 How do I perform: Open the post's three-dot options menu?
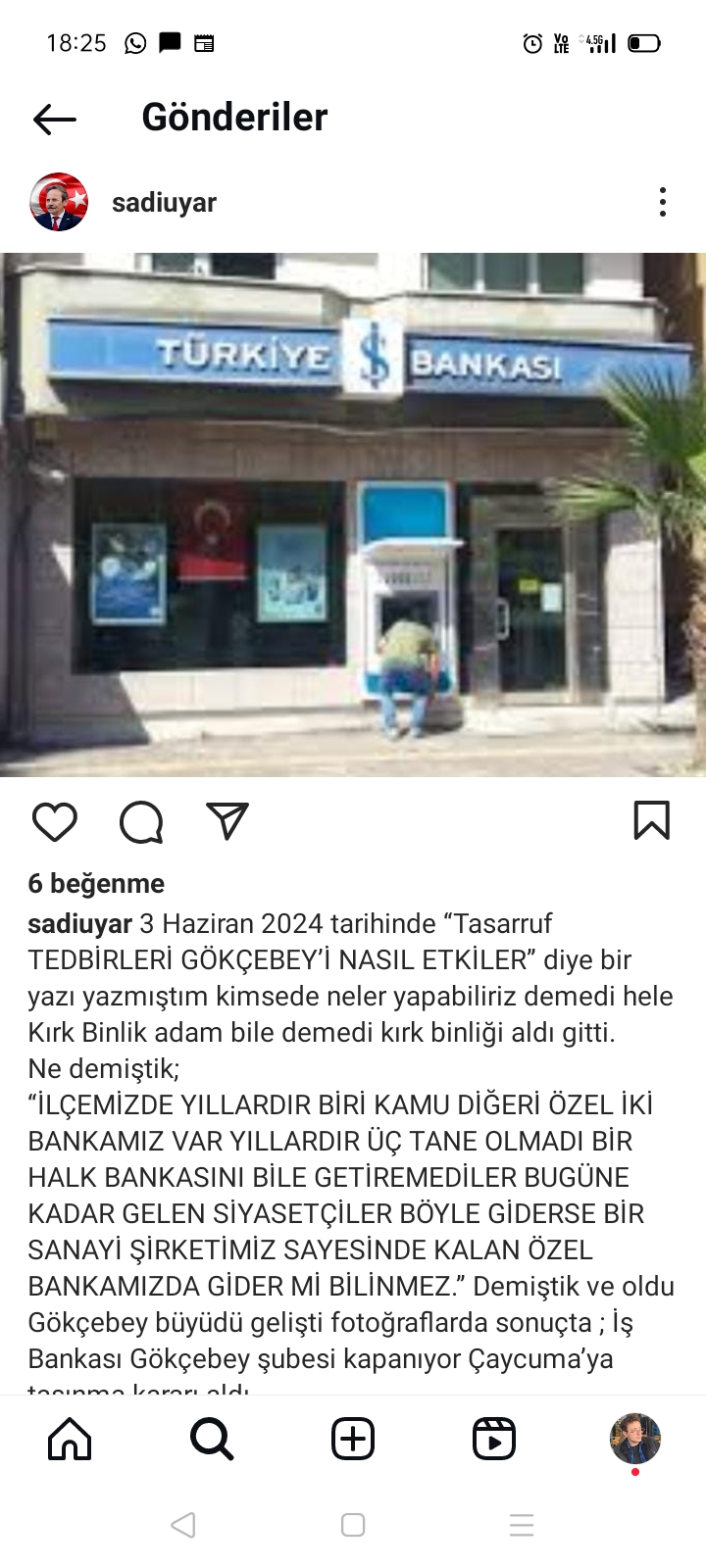click(663, 202)
